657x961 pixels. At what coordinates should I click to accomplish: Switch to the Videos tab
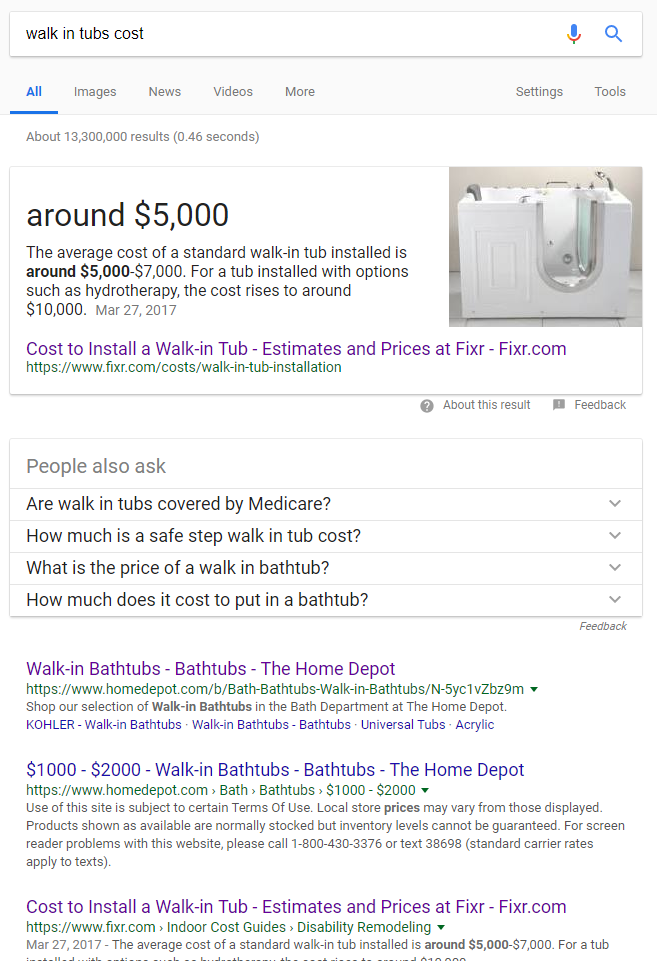click(x=233, y=91)
